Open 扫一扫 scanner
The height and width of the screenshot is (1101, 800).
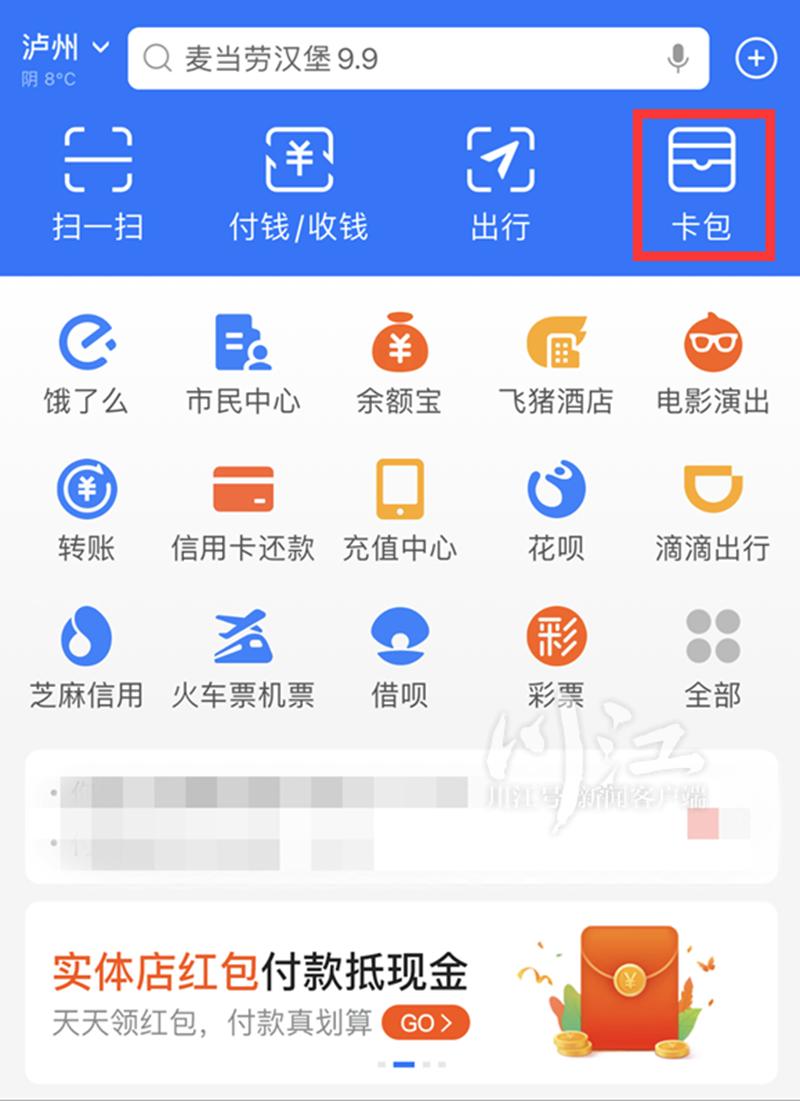click(x=97, y=183)
